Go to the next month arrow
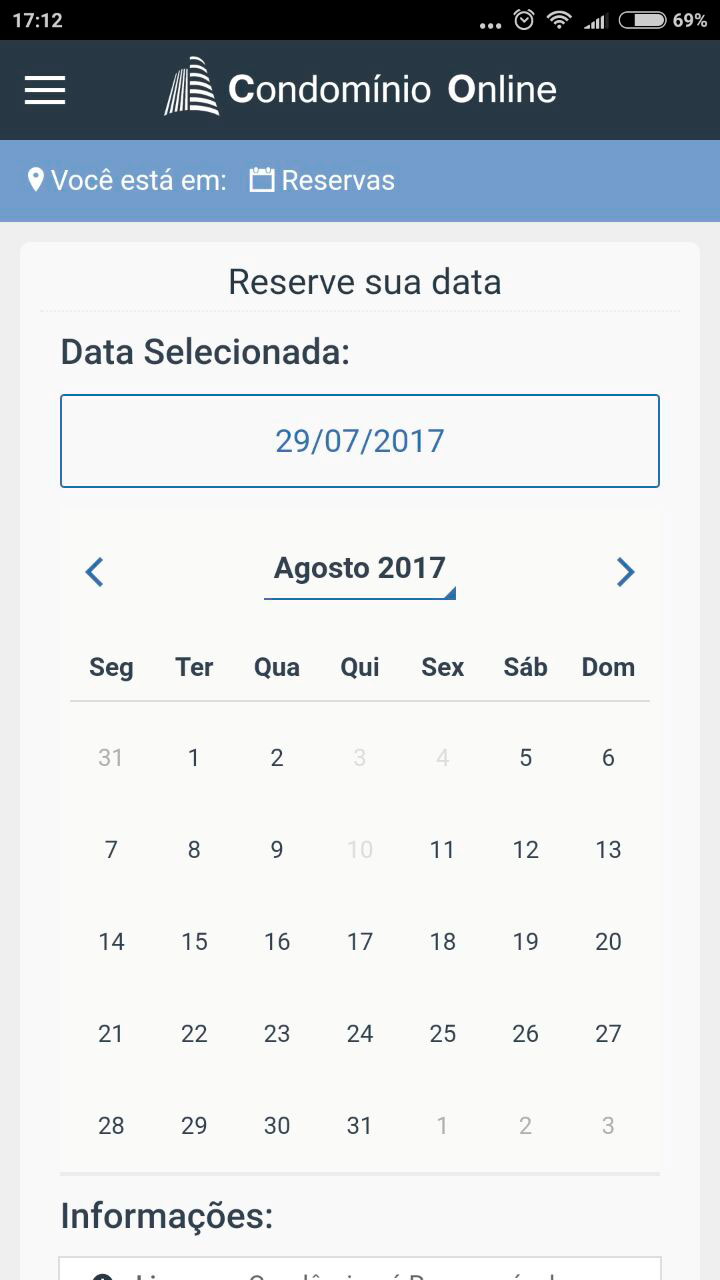The image size is (720, 1280). point(625,572)
